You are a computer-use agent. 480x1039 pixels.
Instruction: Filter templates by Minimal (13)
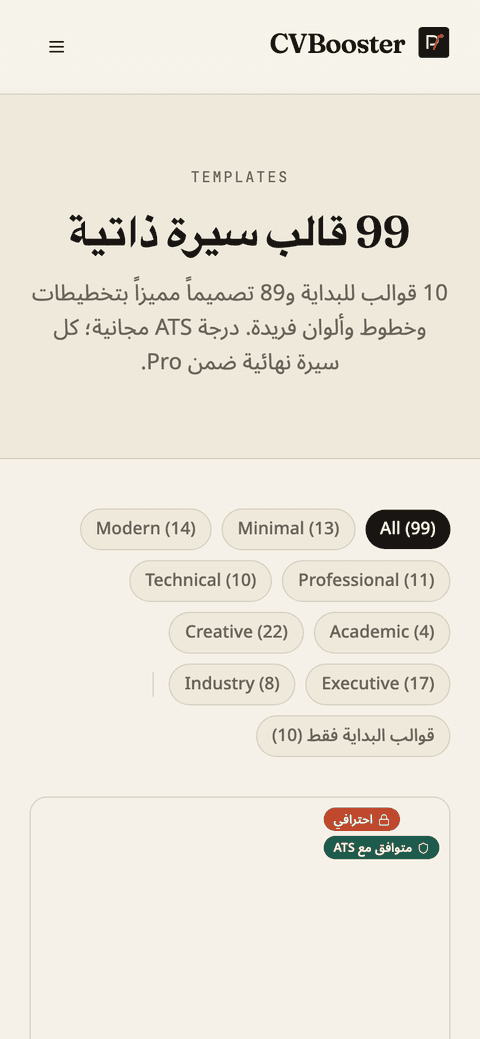point(288,529)
